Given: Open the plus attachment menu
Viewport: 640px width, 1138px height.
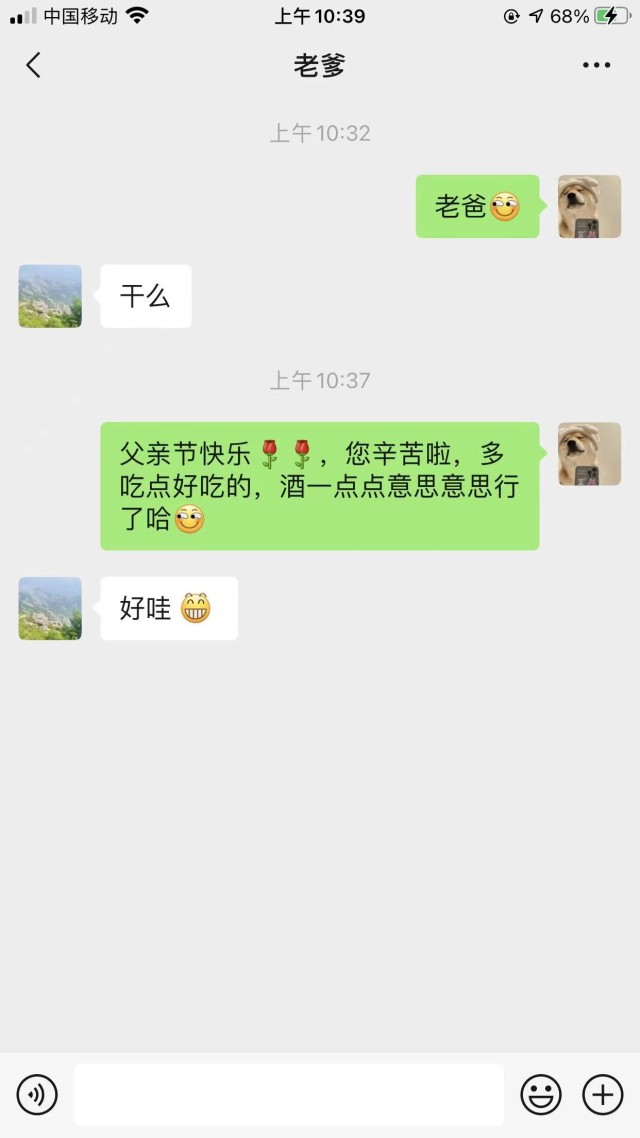Looking at the screenshot, I should tap(602, 1095).
